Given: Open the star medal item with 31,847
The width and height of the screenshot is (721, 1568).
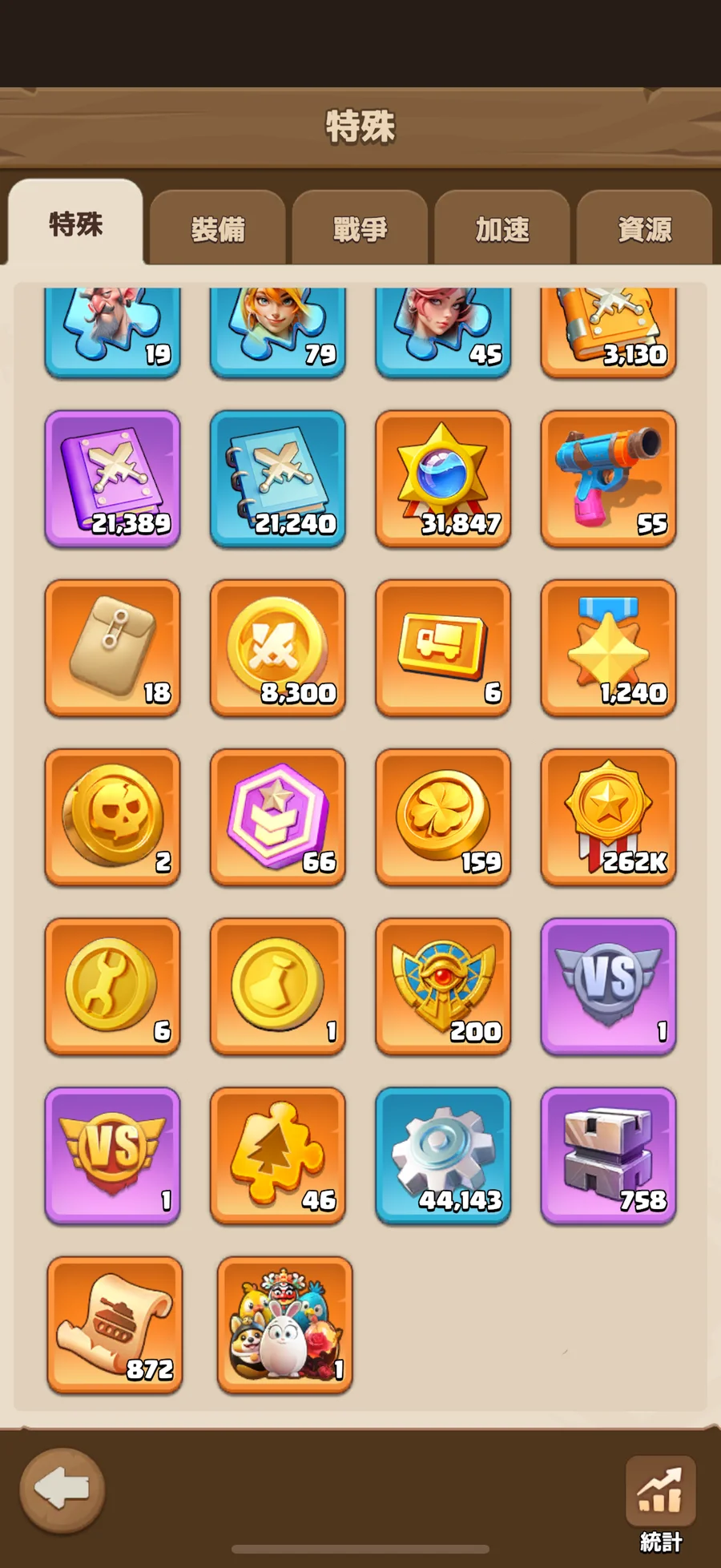Looking at the screenshot, I should pyautogui.click(x=443, y=479).
